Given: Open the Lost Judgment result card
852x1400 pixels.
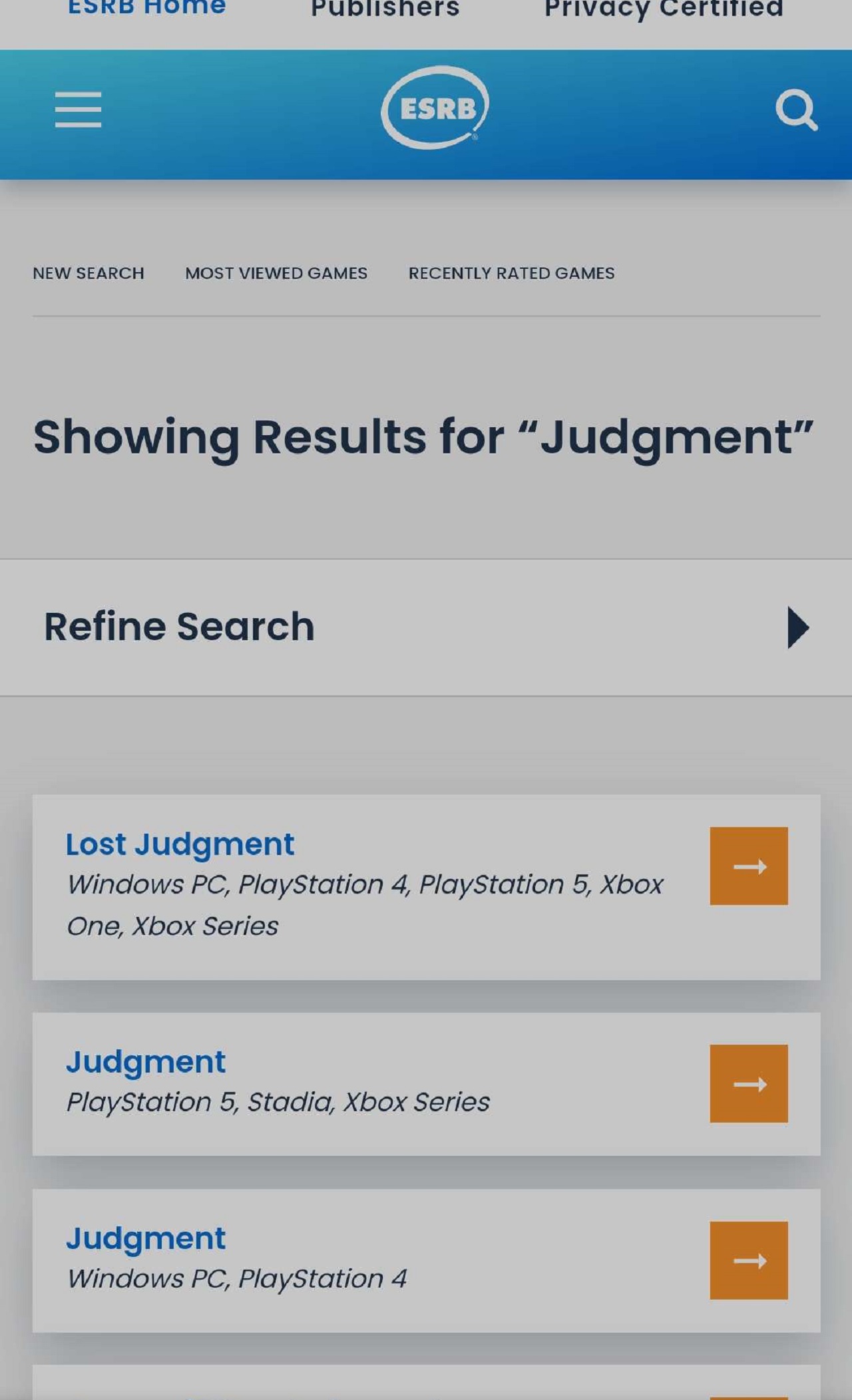Looking at the screenshot, I should tap(180, 843).
